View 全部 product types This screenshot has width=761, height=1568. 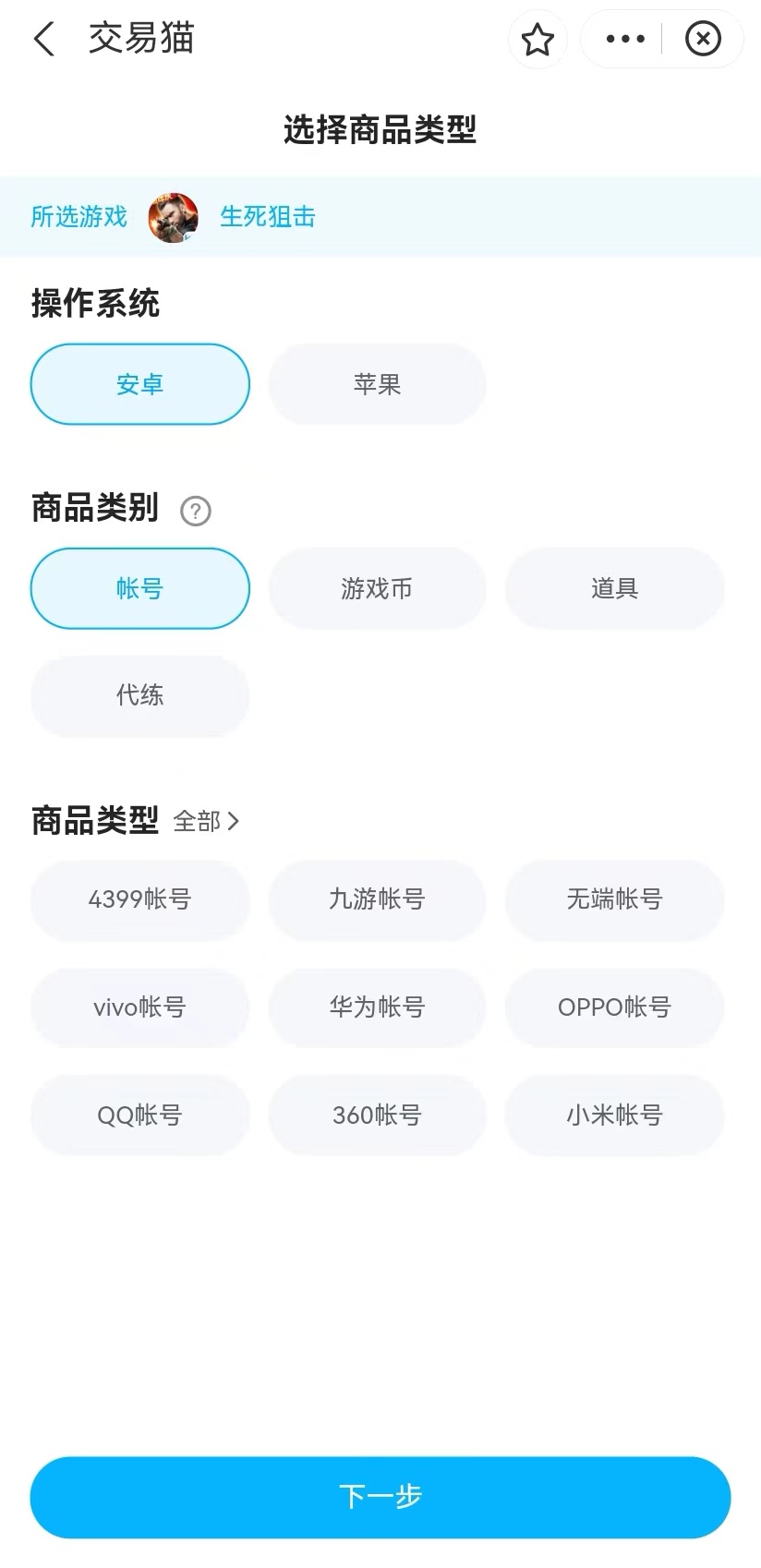[x=206, y=821]
